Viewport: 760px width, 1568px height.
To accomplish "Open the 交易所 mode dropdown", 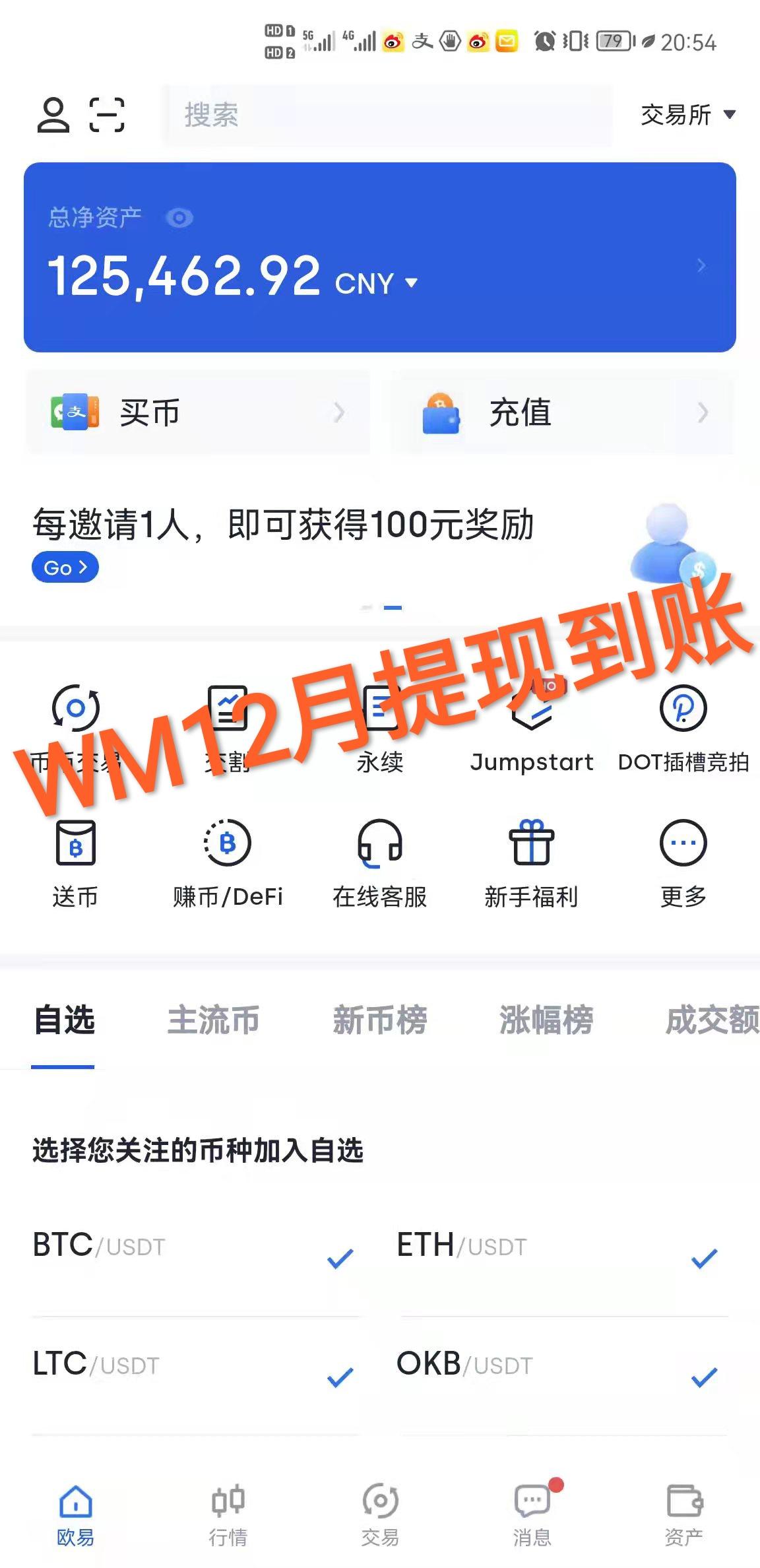I will pos(687,116).
